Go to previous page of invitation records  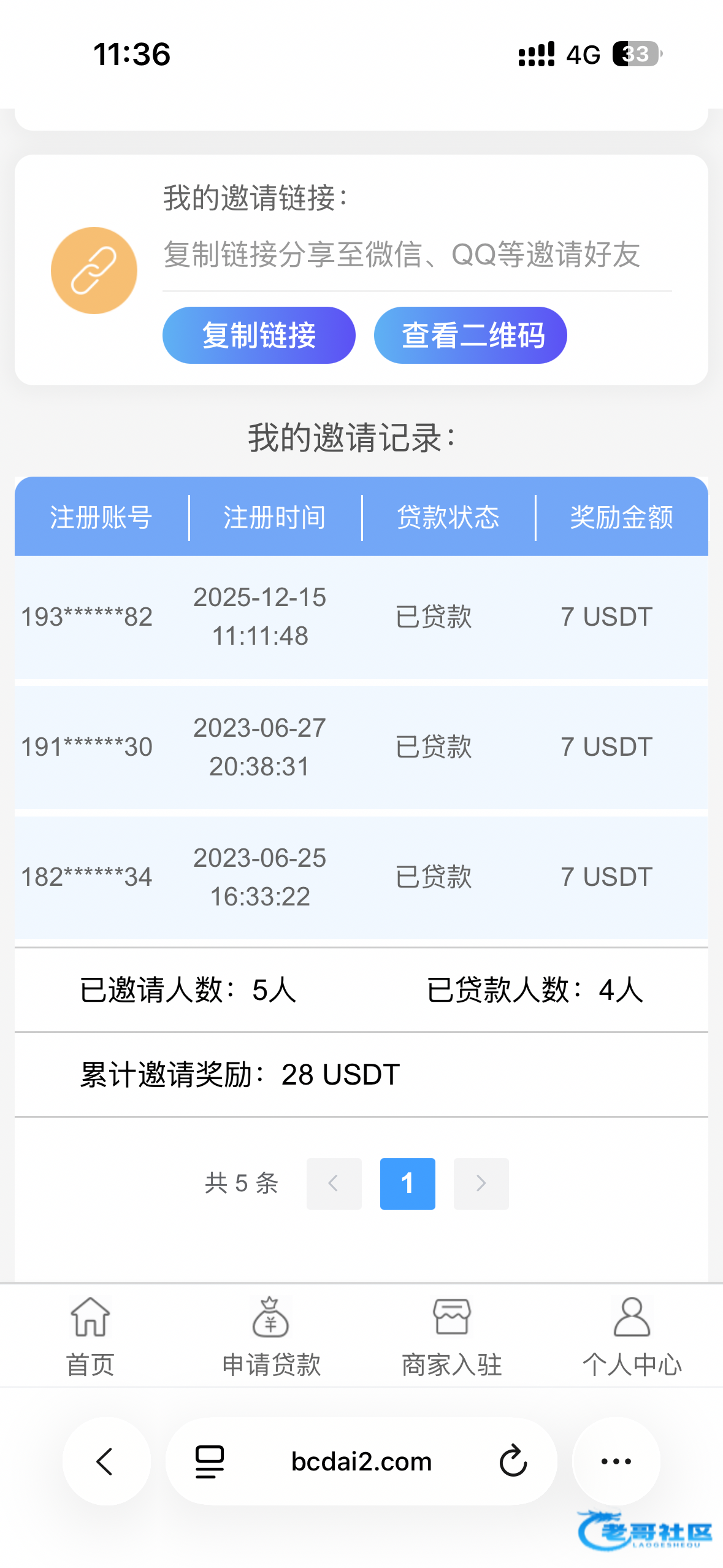(334, 1183)
